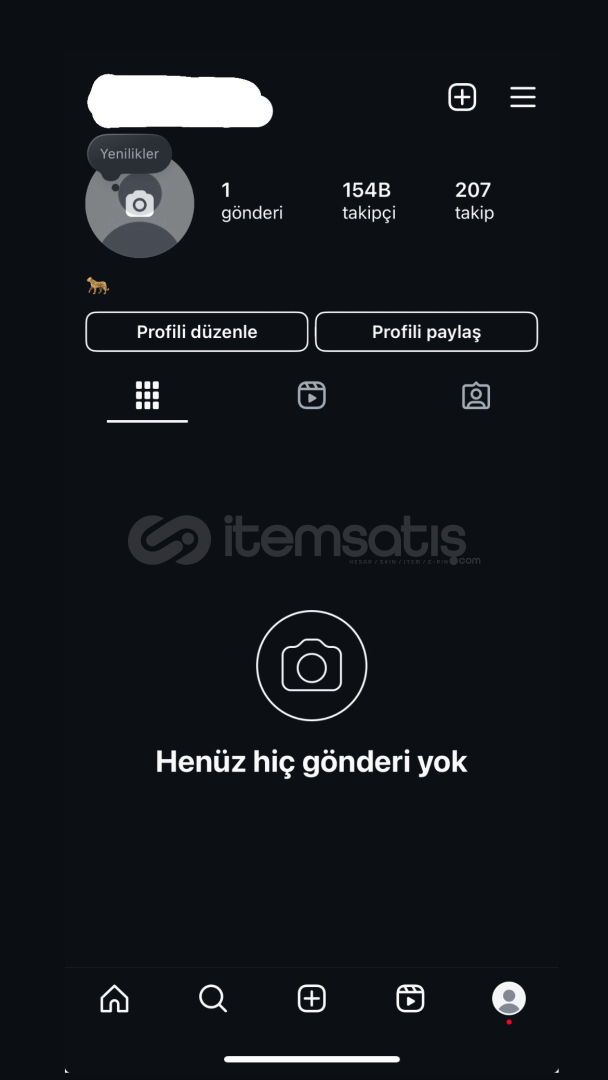Go to the Home feed
608x1080 pixels.
114,998
